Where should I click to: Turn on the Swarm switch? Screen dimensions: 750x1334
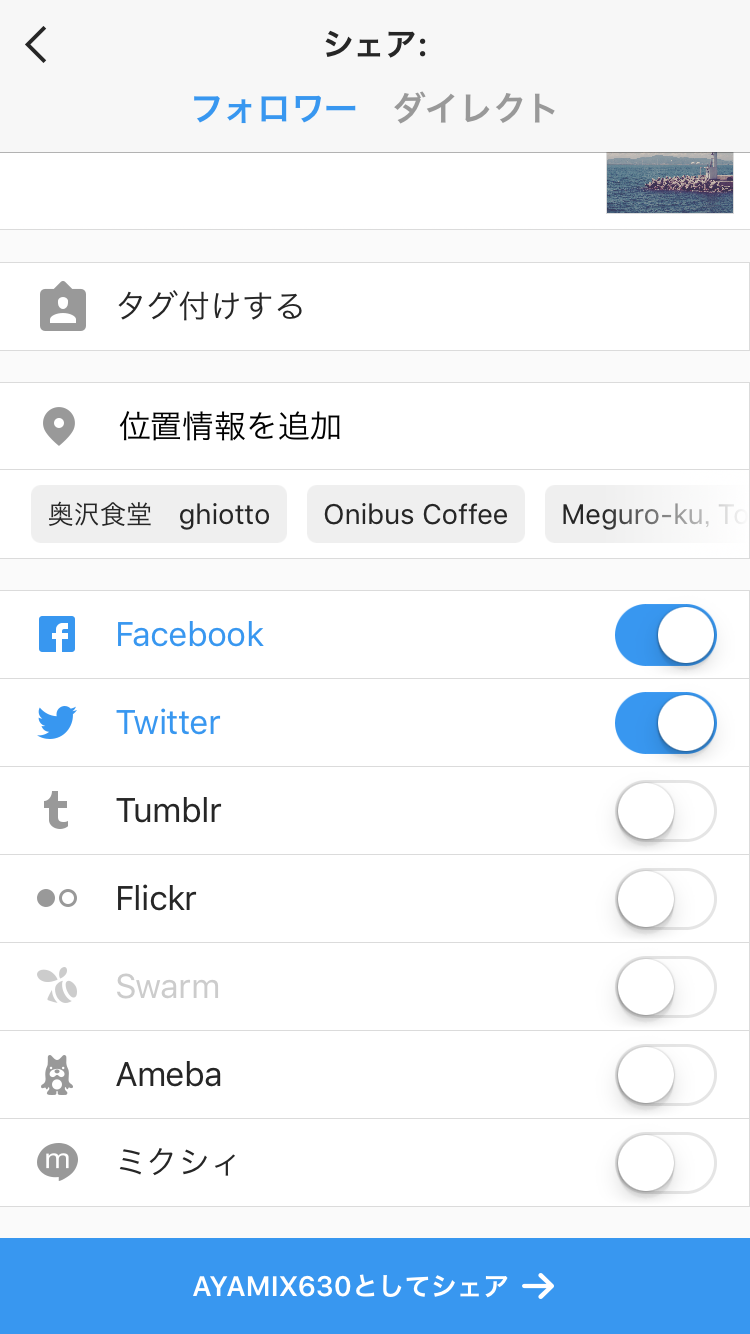click(x=665, y=987)
